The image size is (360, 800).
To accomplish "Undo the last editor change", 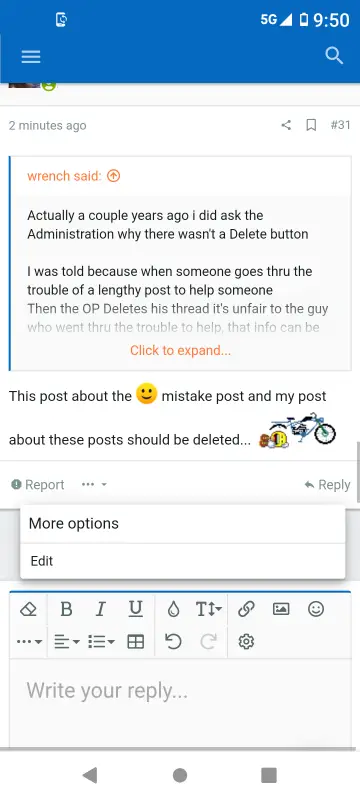I will pos(173,641).
